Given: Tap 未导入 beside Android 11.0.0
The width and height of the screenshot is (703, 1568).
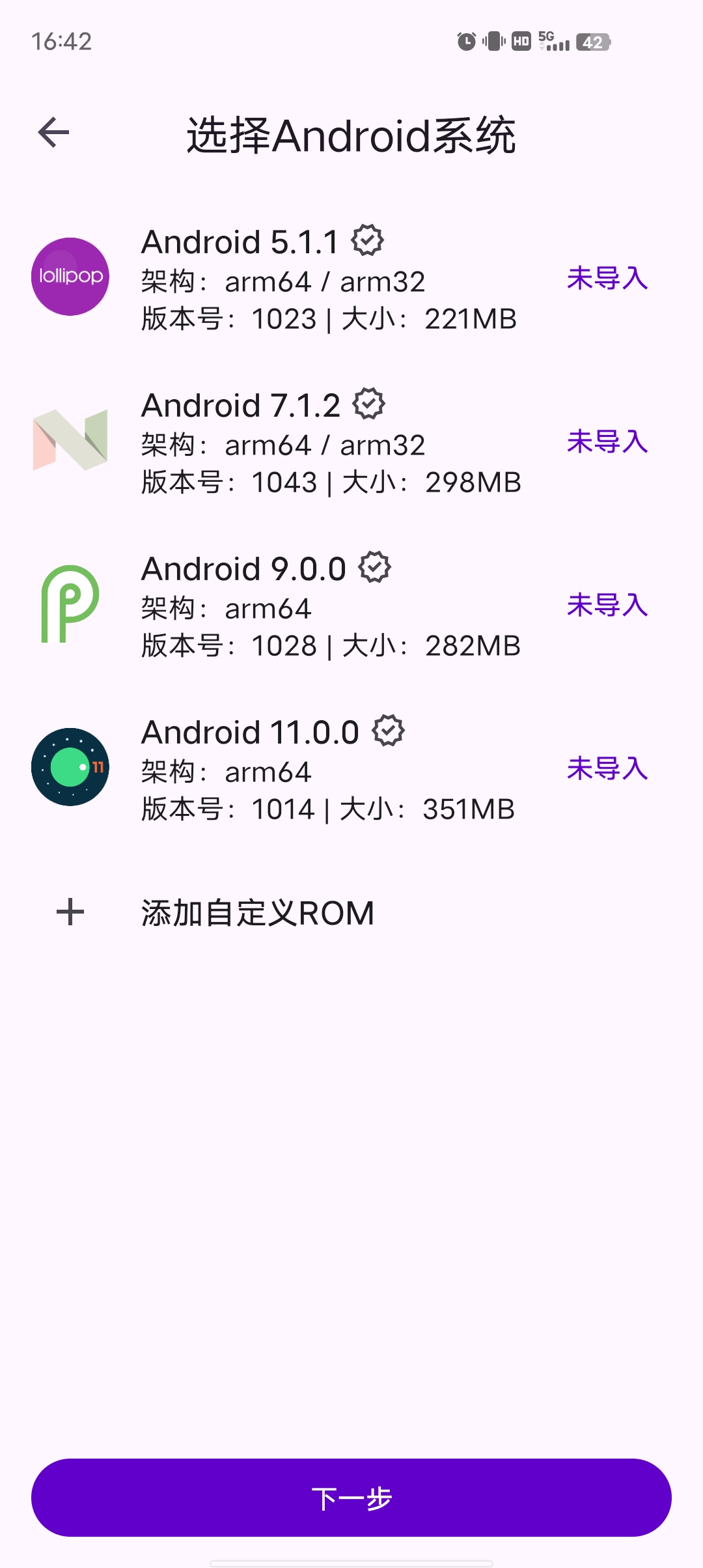Looking at the screenshot, I should [x=607, y=769].
